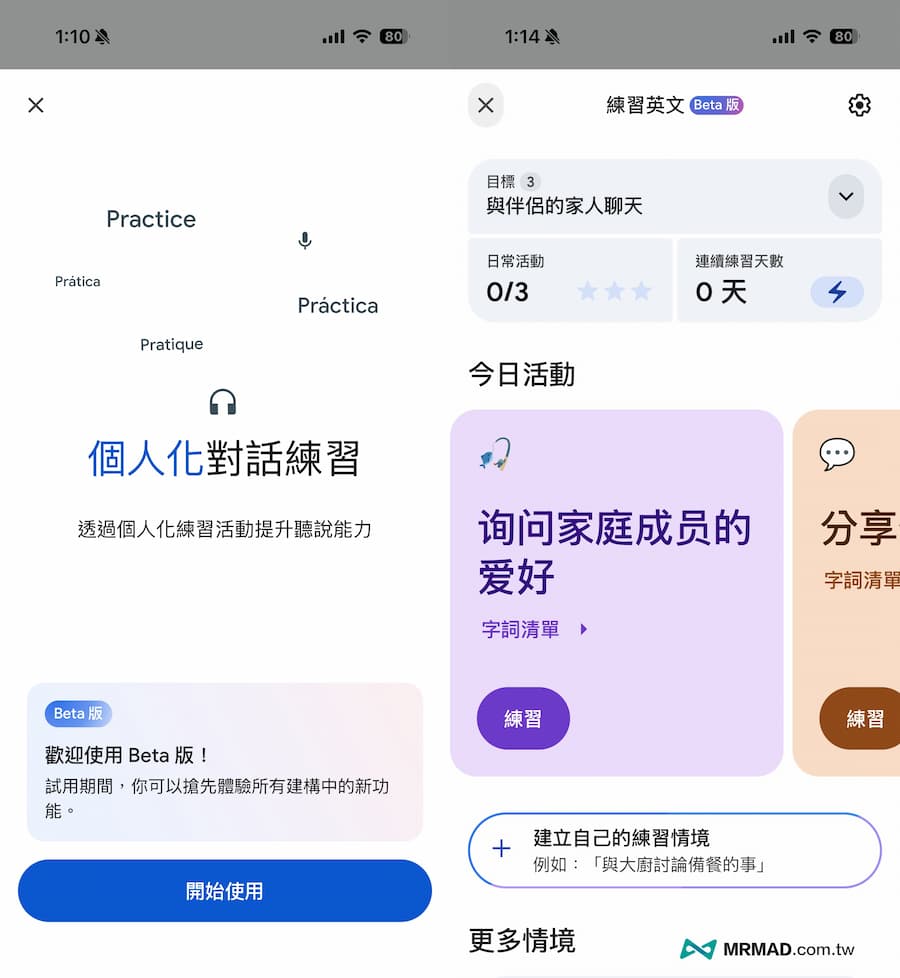This screenshot has height=978, width=900.
Task: Close the welcome screen with the X
Action: coord(36,105)
